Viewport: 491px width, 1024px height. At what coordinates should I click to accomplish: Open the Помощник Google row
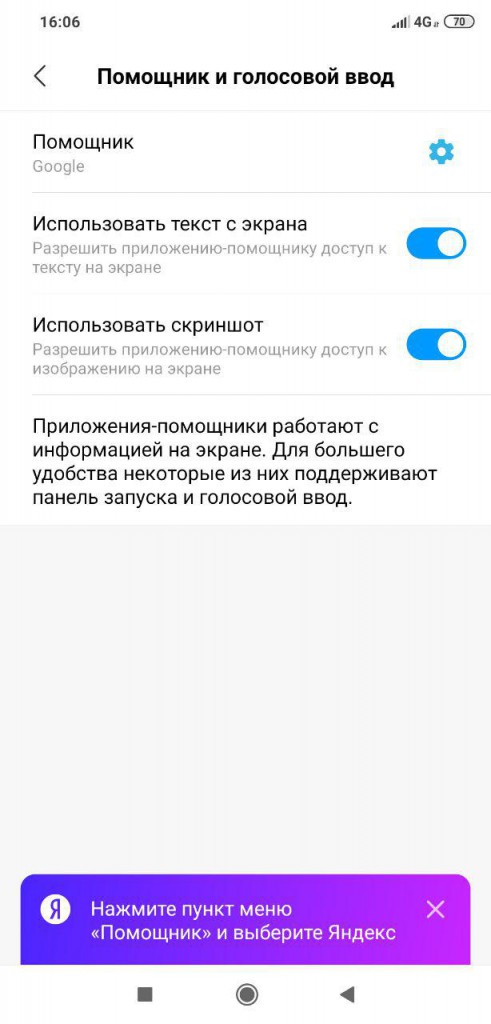tap(246, 153)
